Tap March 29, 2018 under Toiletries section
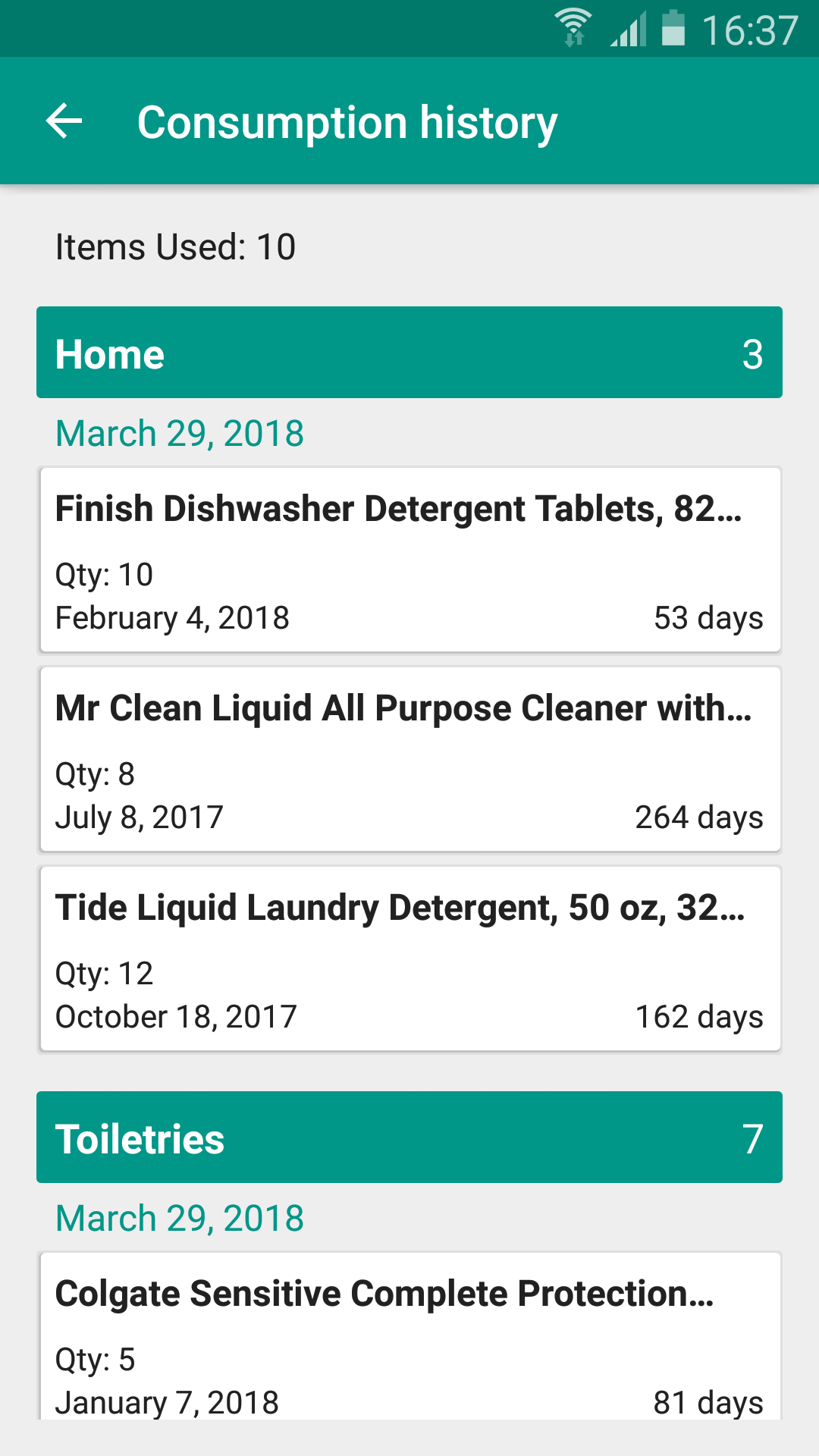The image size is (819, 1456). click(x=179, y=1217)
